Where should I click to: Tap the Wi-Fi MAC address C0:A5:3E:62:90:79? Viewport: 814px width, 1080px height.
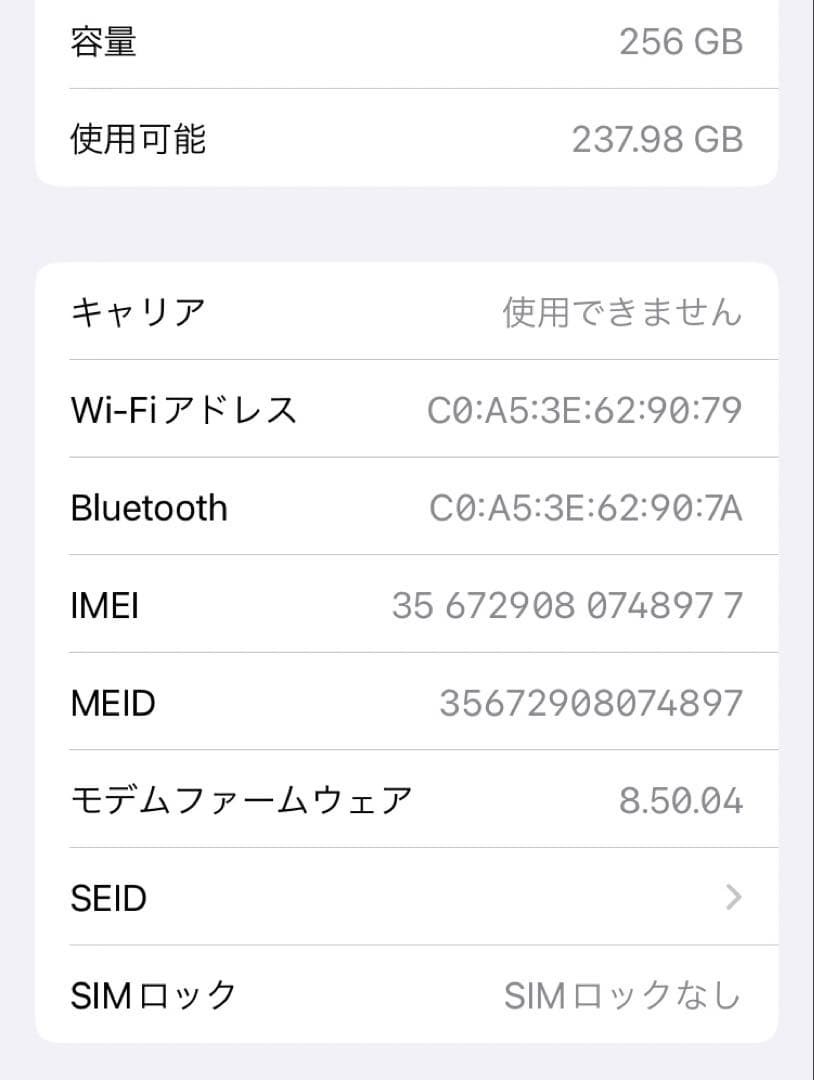[584, 410]
